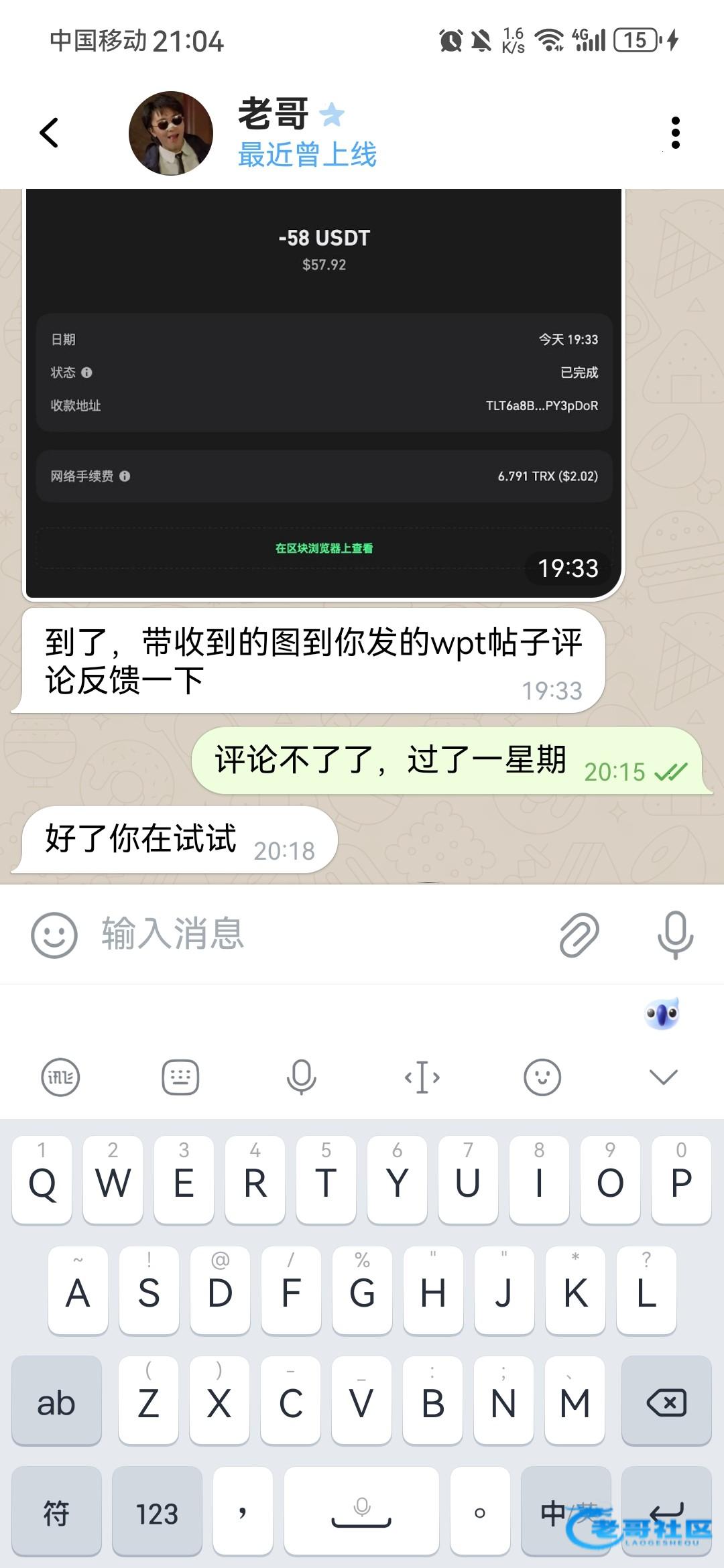Open the emoji picker beside the message field

pyautogui.click(x=54, y=935)
